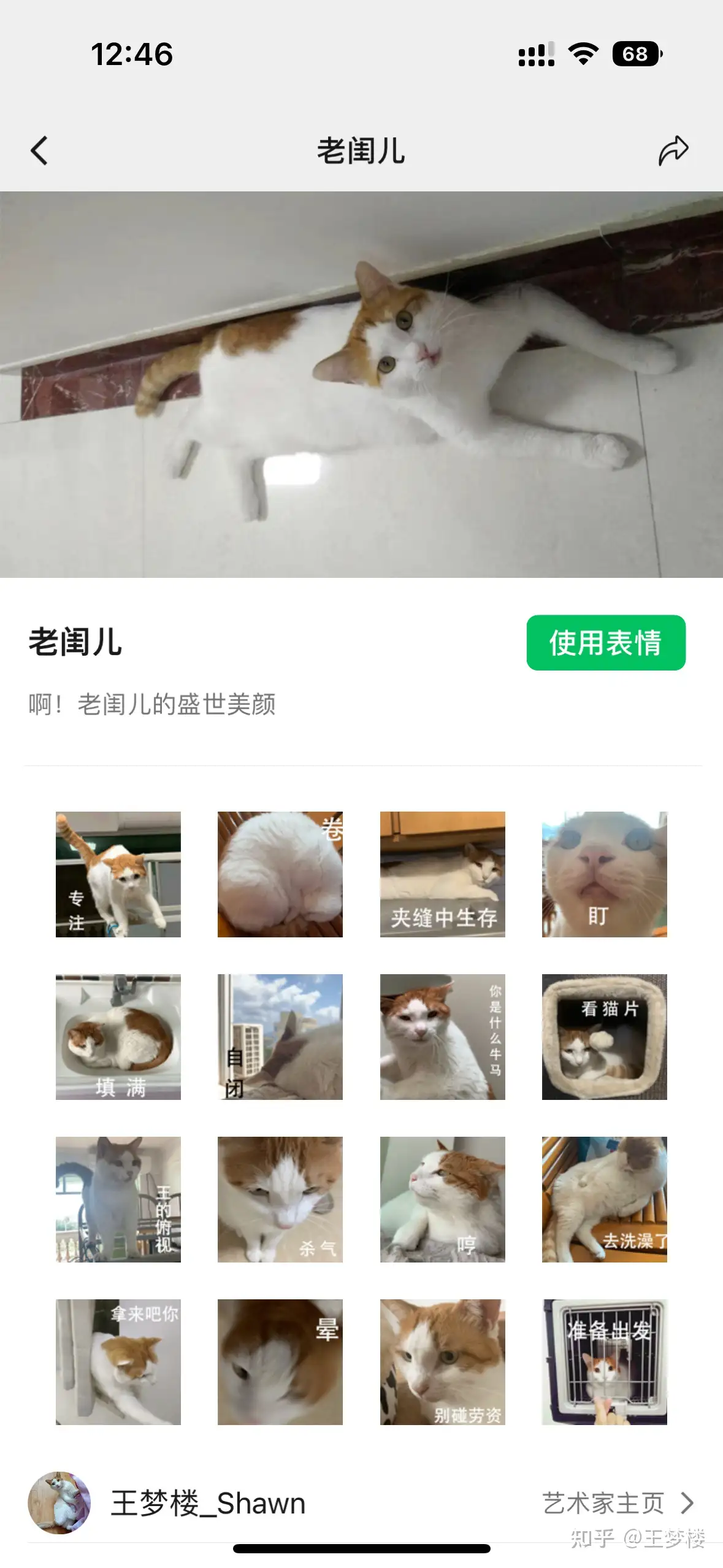View the 盯 cat face sticker
This screenshot has height=1568, width=723.
pos(604,874)
